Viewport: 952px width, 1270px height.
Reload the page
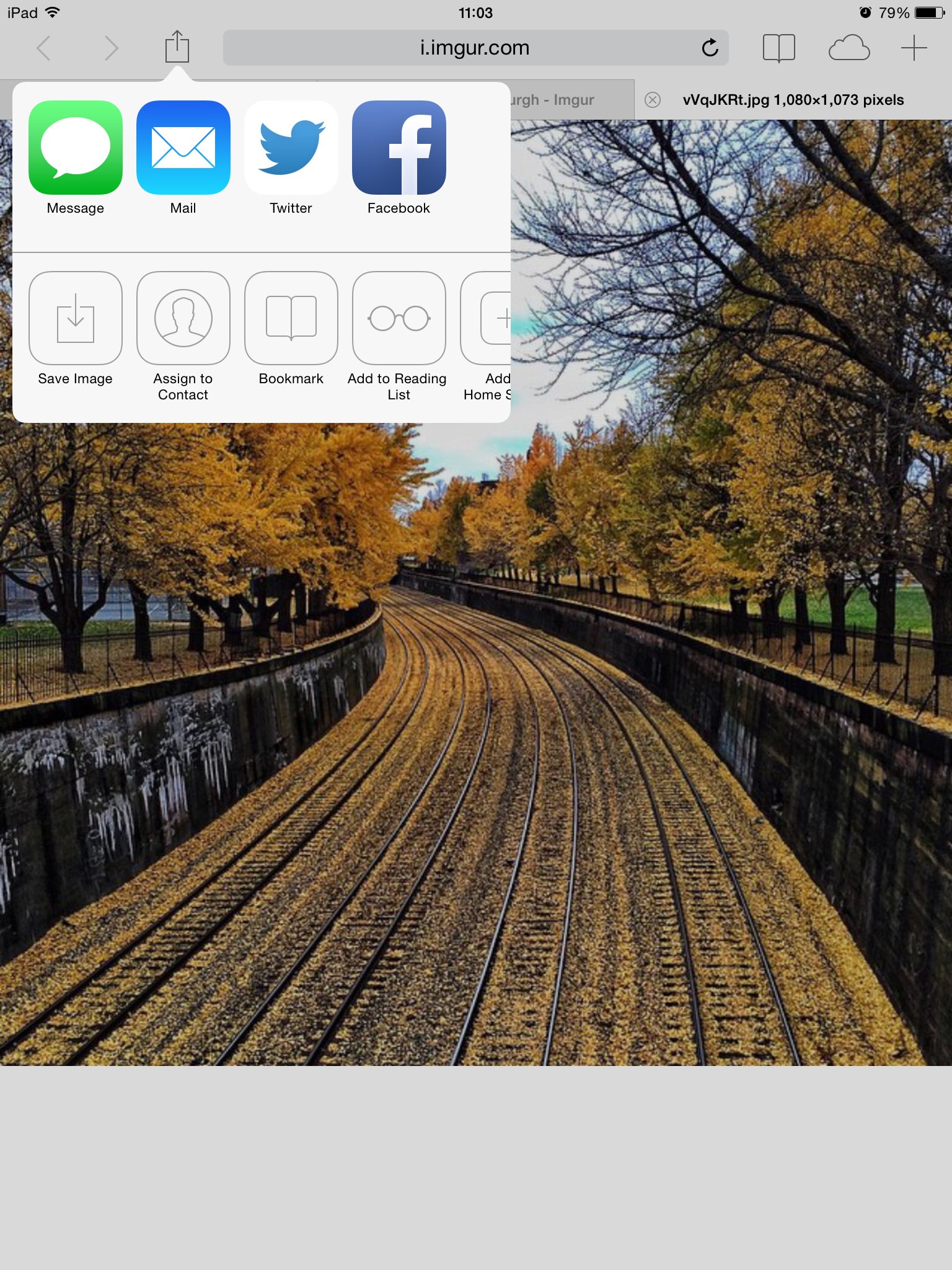(x=710, y=47)
